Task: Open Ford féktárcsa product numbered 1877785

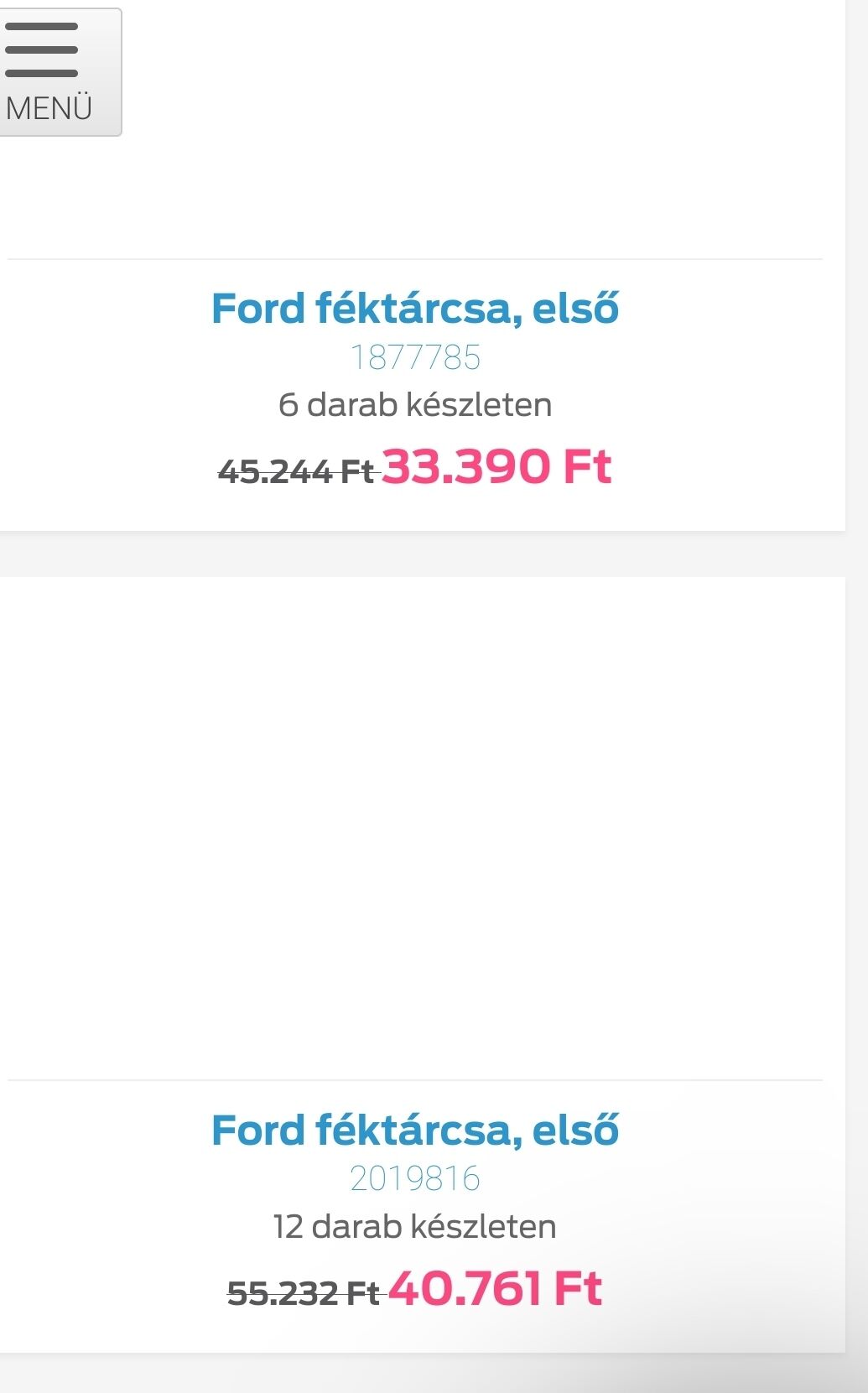Action: point(415,309)
